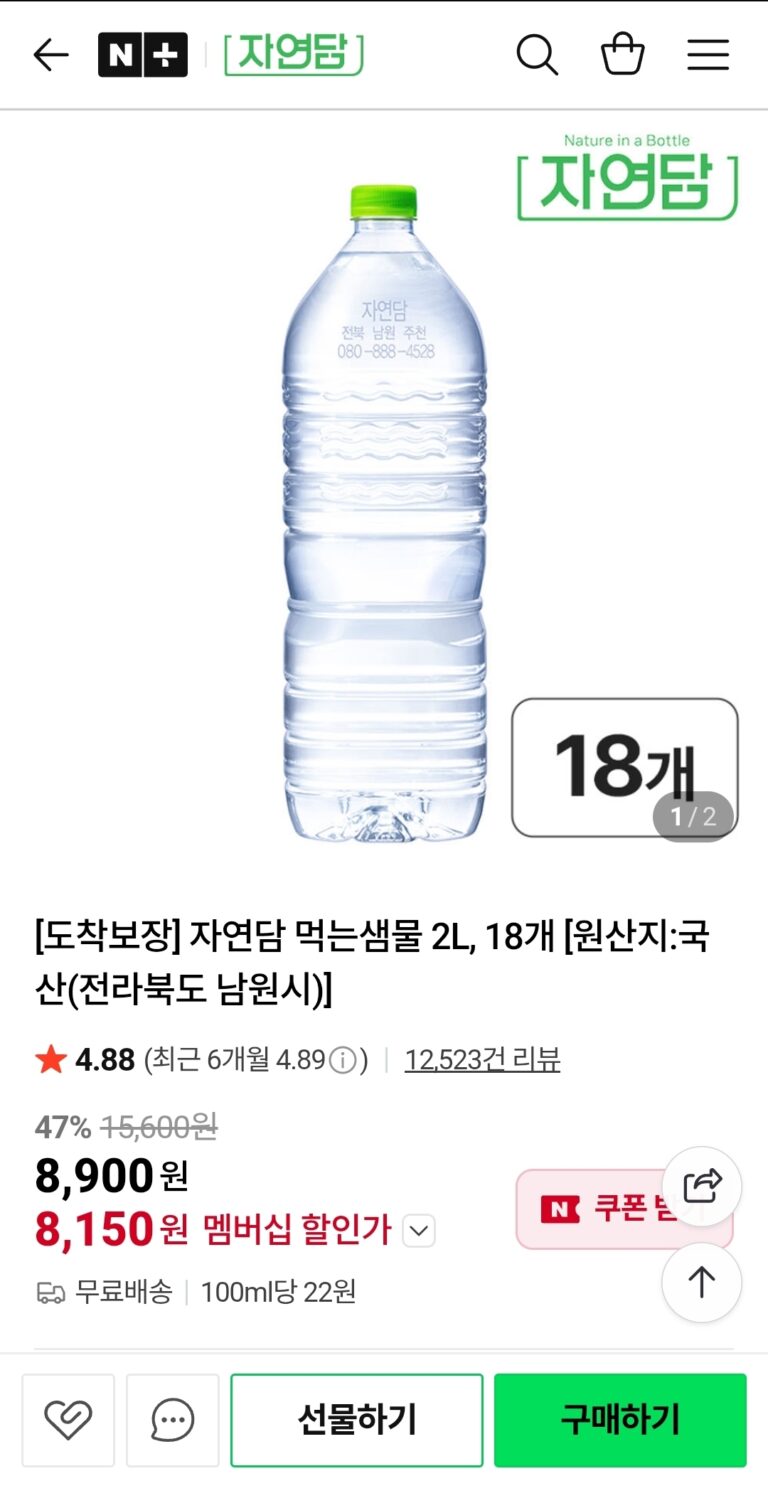Image resolution: width=768 pixels, height=1498 pixels.
Task: Add the product to wishlist
Action: [68, 1420]
